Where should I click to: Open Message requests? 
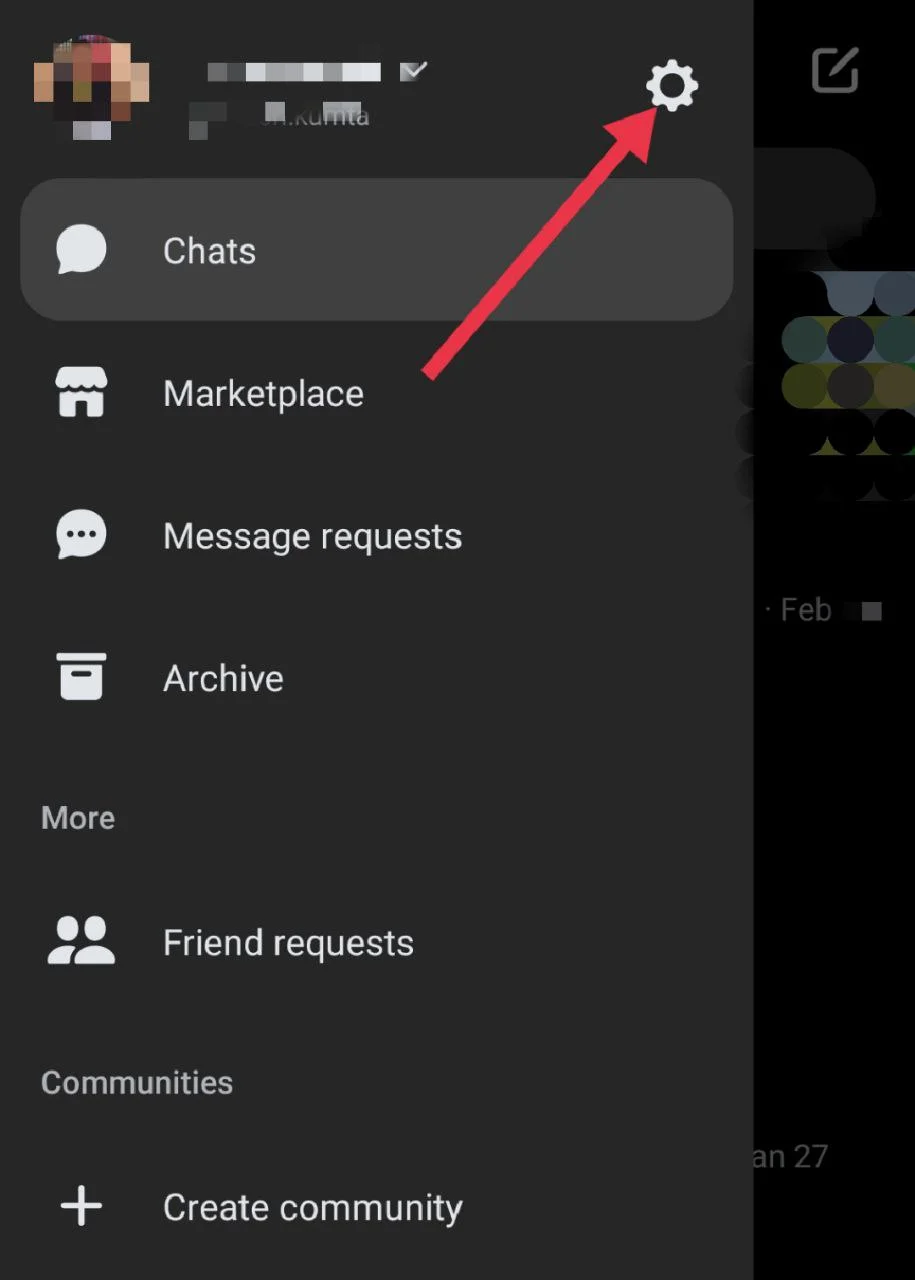(312, 535)
